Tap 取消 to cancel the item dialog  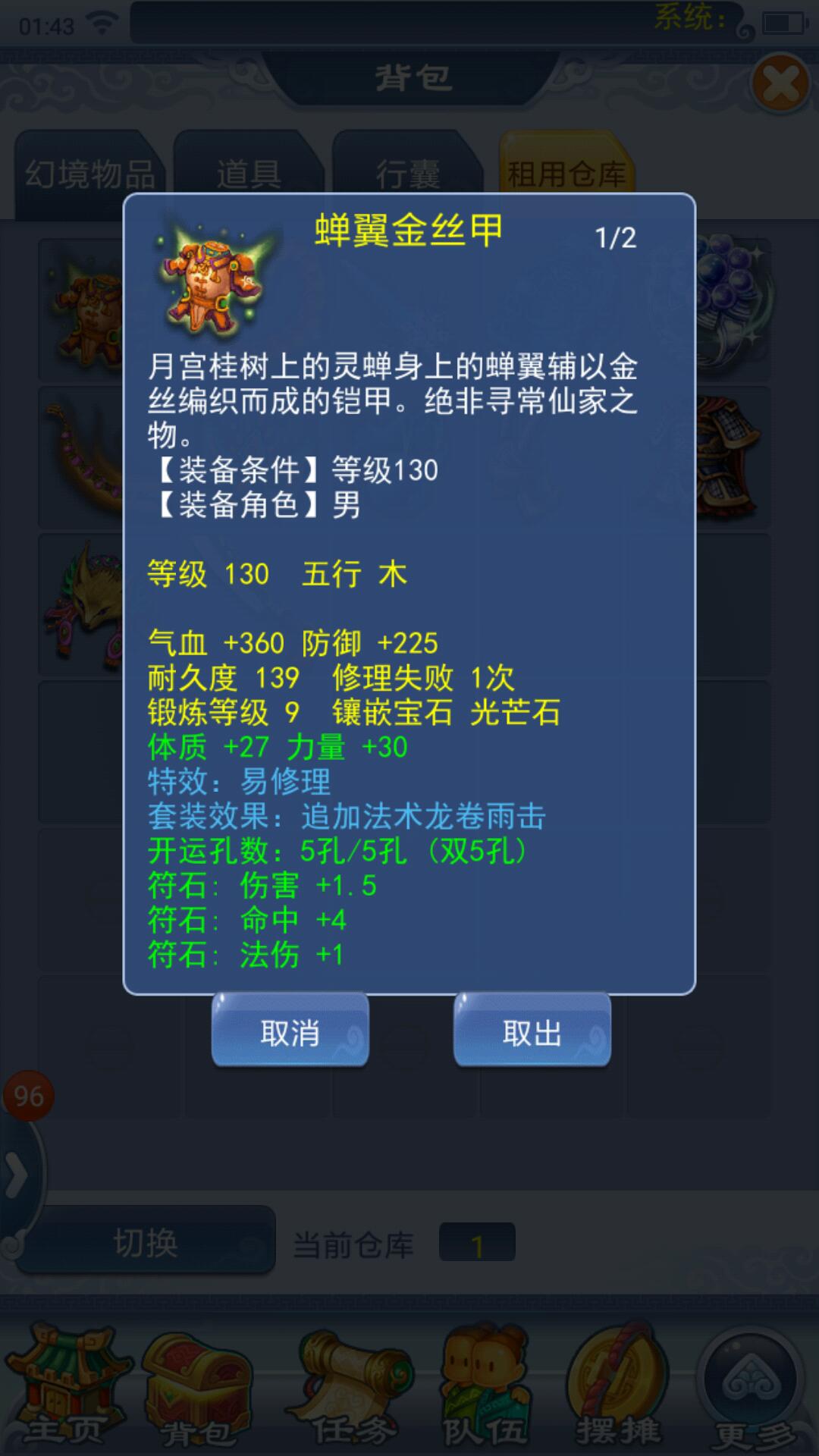(x=290, y=1031)
